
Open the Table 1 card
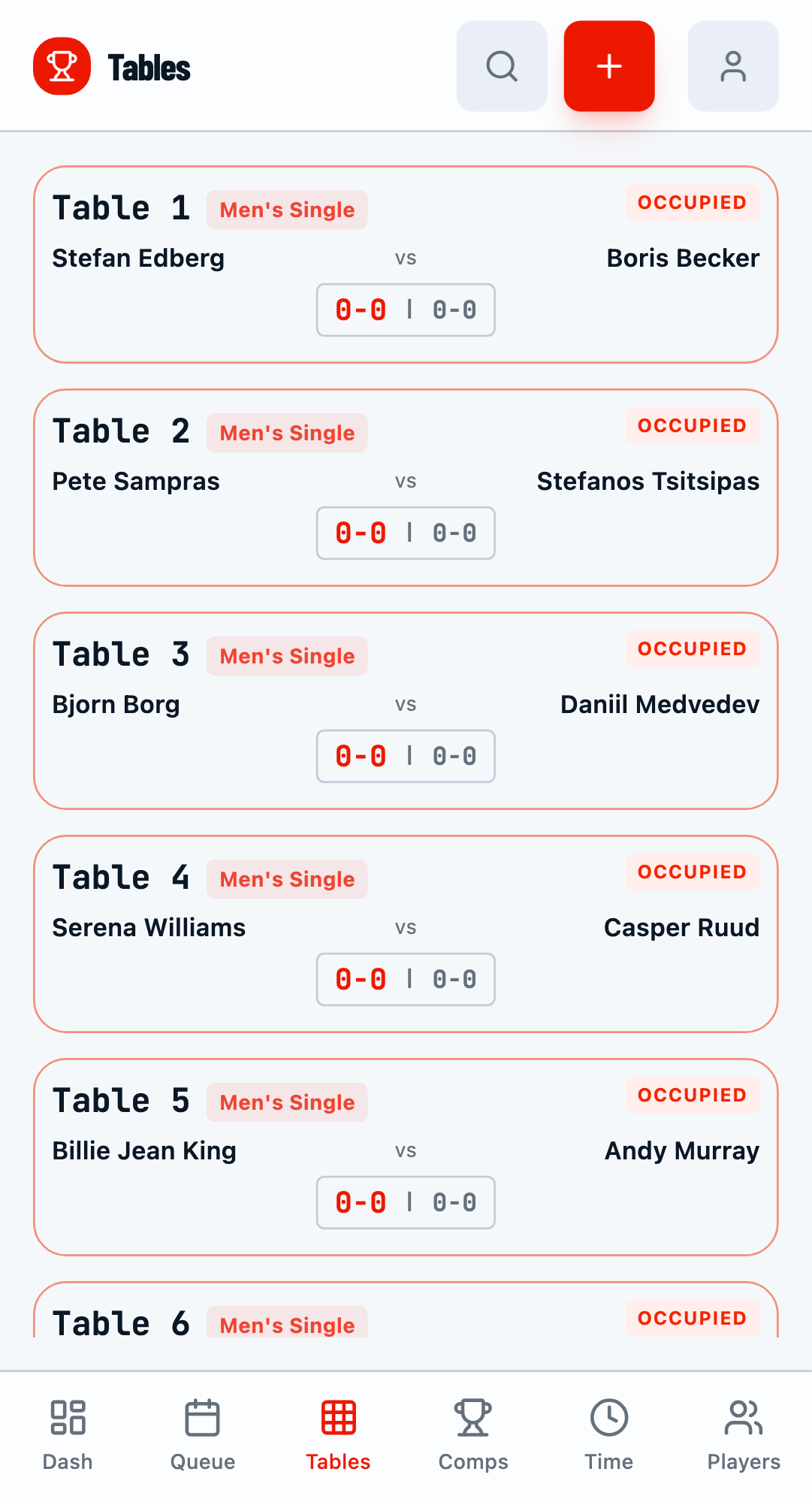click(x=406, y=264)
